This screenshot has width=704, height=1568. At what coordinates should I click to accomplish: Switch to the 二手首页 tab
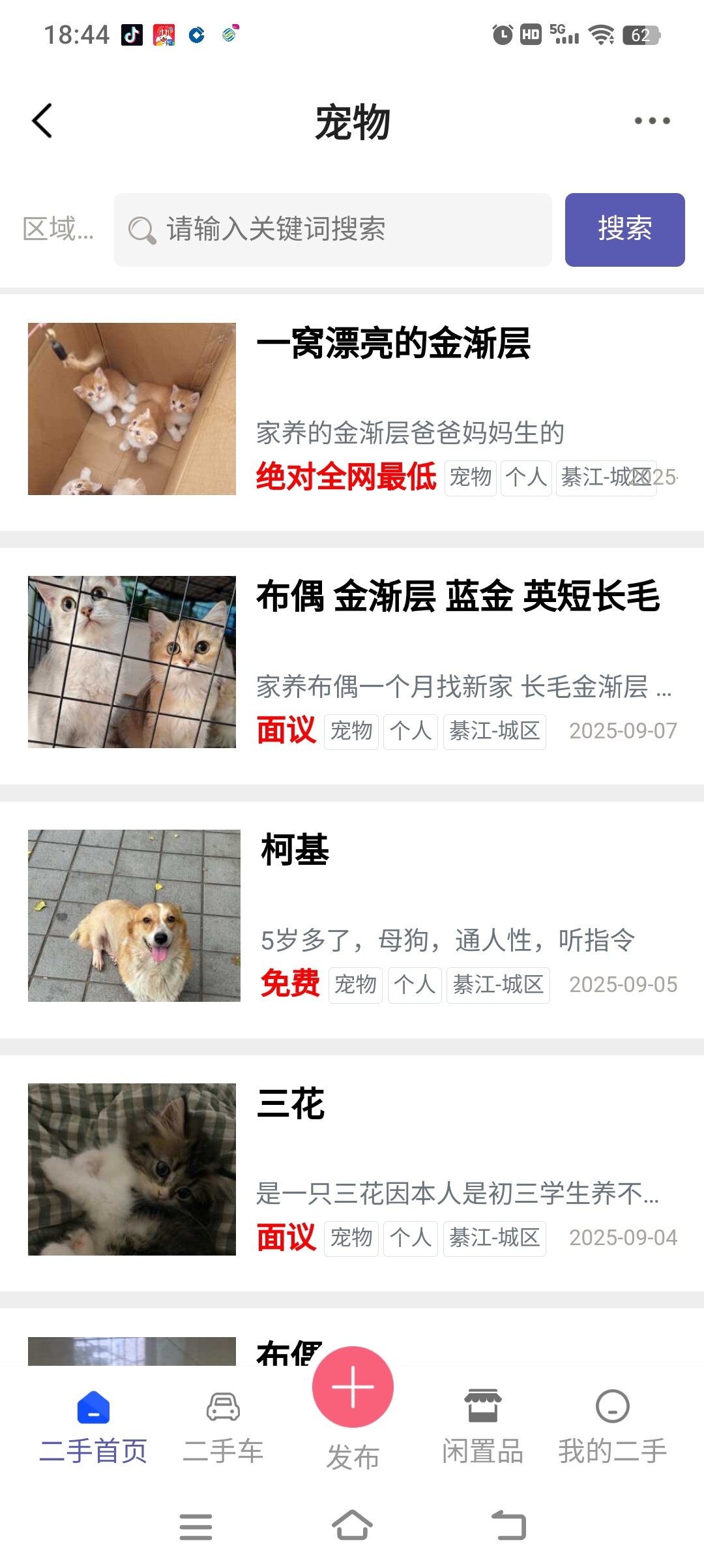(93, 1428)
